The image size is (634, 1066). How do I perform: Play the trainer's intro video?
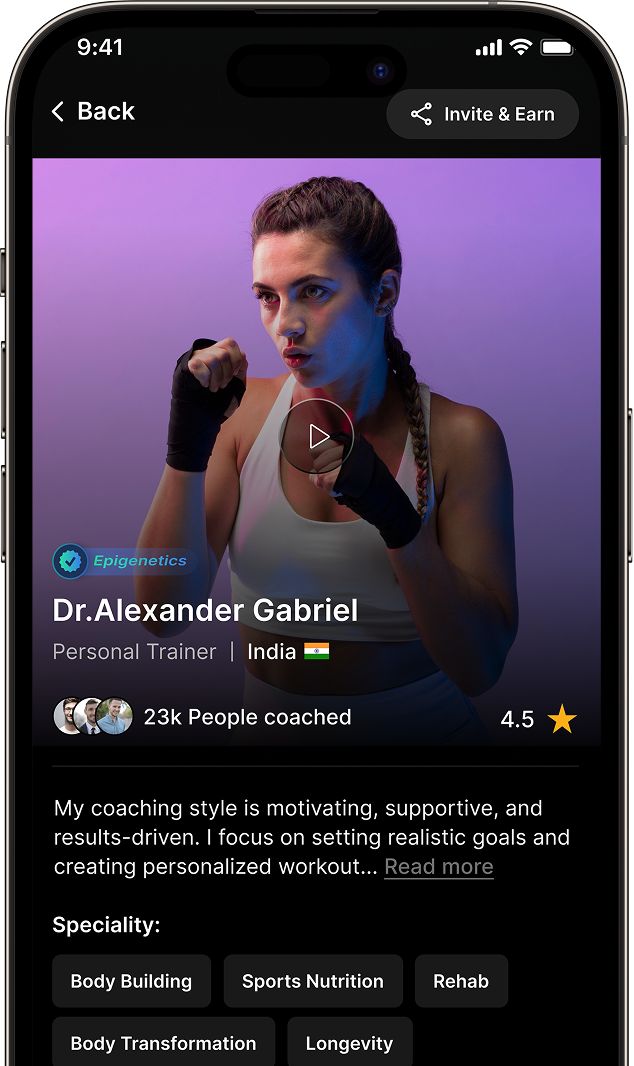click(317, 436)
